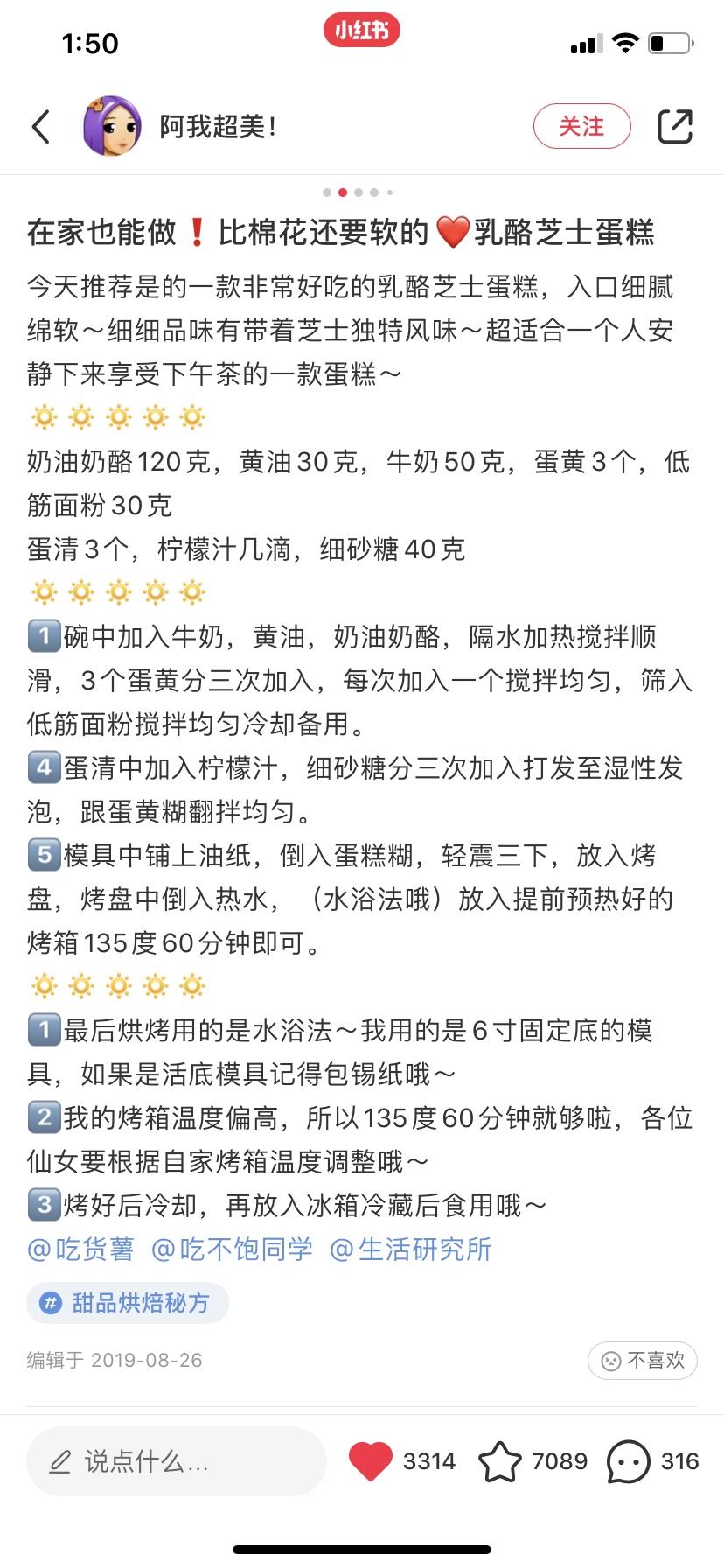The height and width of the screenshot is (1568, 724).
Task: Like the post with the heart
Action: tap(371, 1461)
